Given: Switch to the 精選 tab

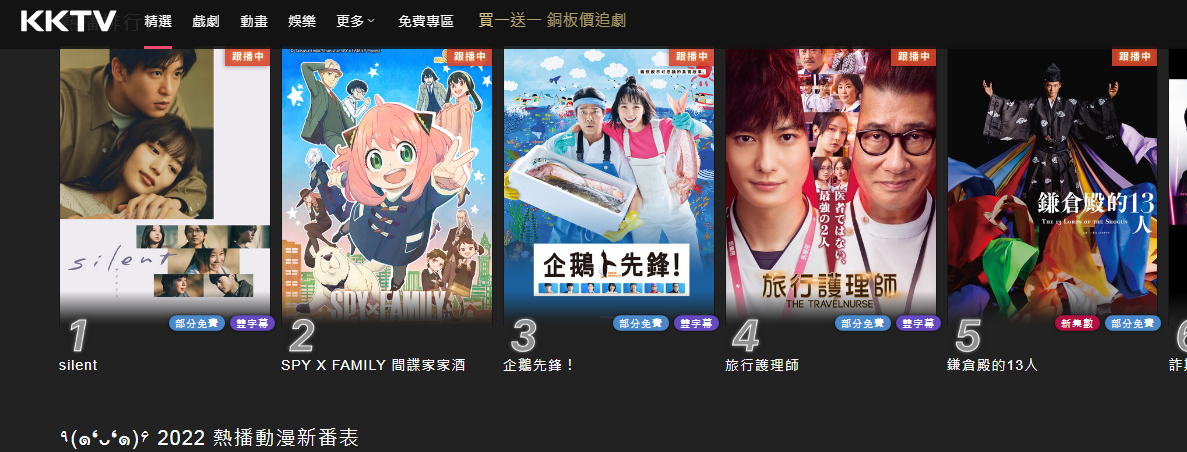Looking at the screenshot, I should (157, 21).
